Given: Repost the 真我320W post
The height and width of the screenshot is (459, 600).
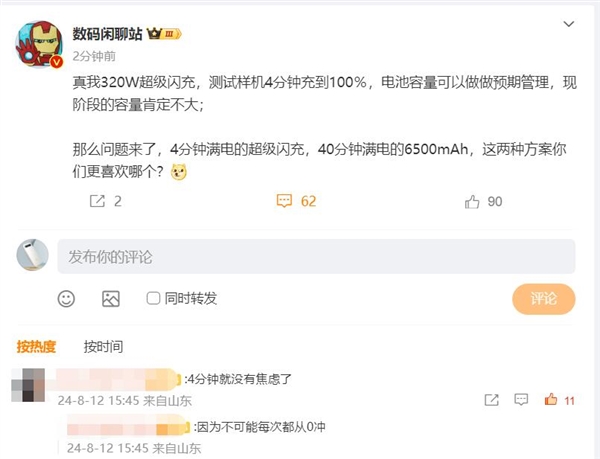Looking at the screenshot, I should (x=105, y=201).
